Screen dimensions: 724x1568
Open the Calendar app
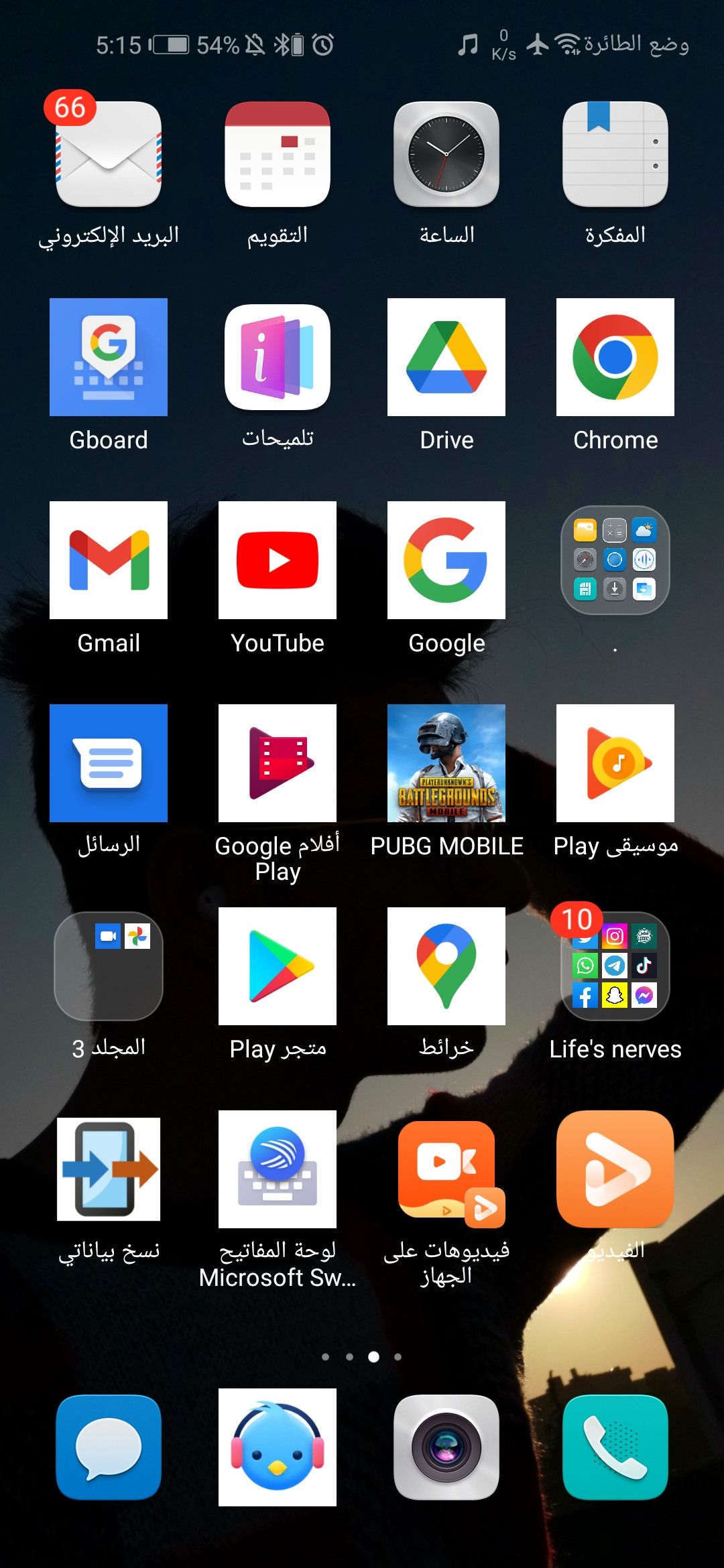click(x=278, y=155)
